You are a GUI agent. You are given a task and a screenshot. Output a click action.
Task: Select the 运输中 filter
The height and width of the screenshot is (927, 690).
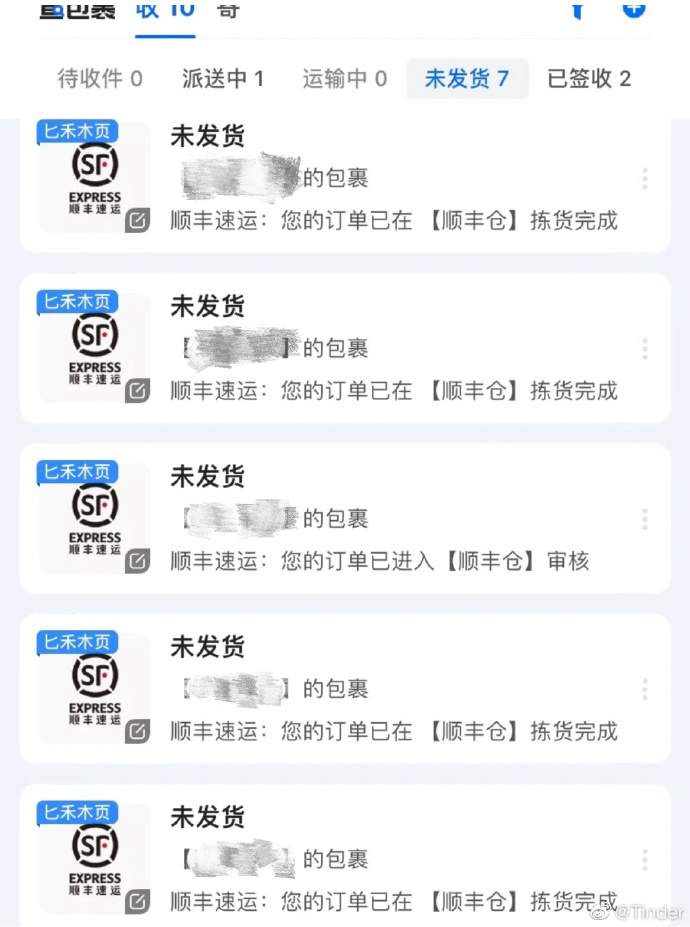pyautogui.click(x=345, y=79)
